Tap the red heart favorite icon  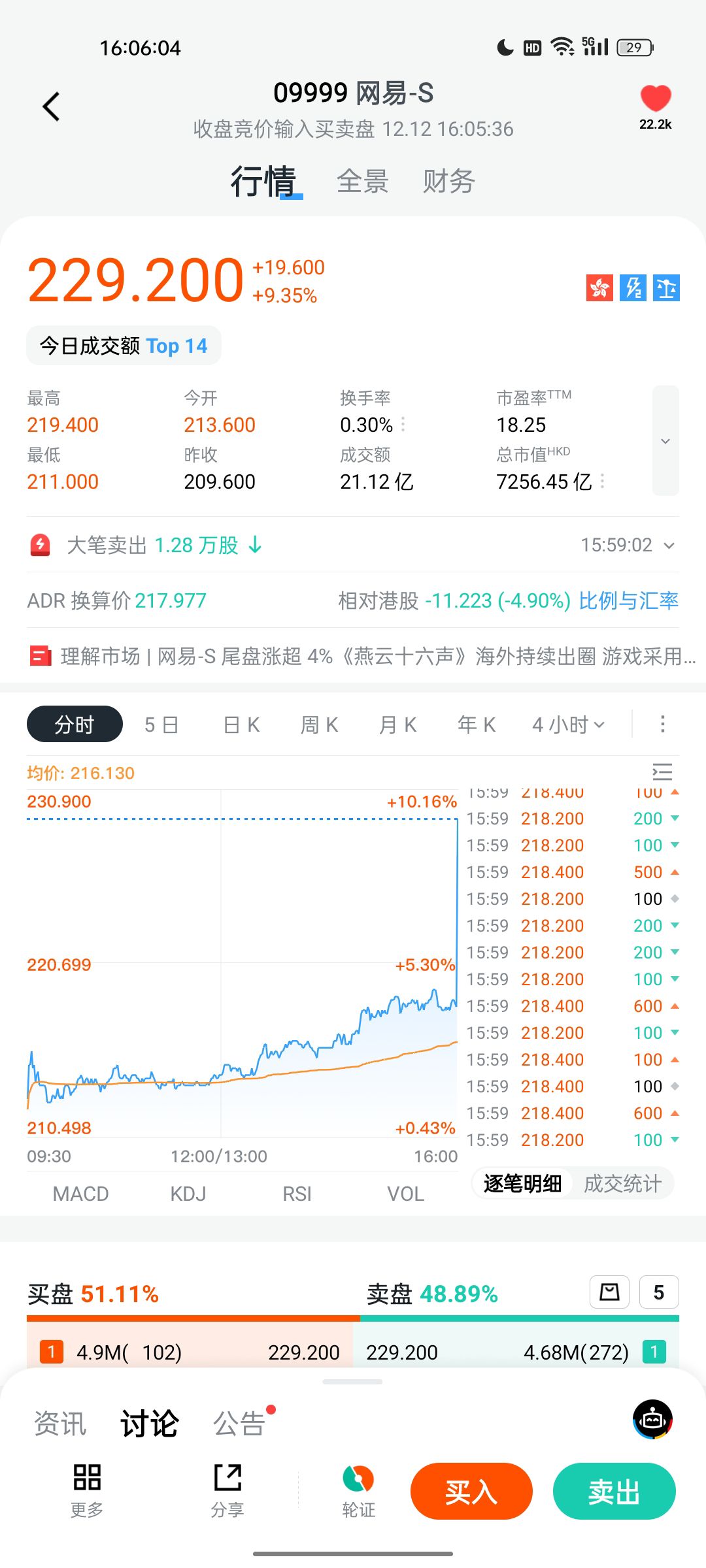click(655, 99)
